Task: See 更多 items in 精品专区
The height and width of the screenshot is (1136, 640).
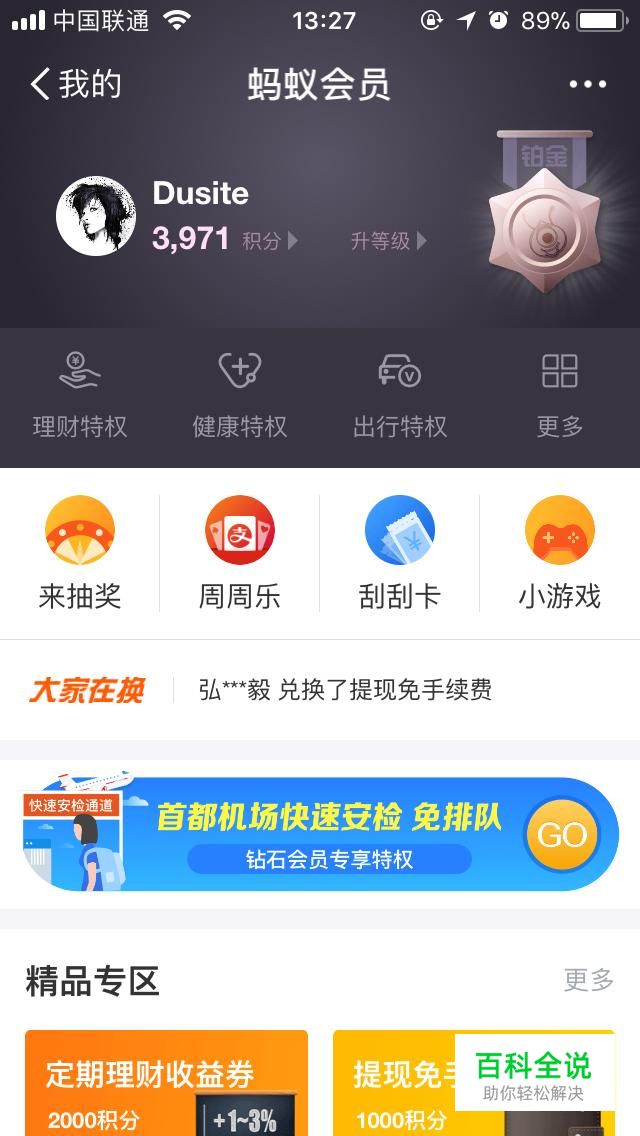Action: (589, 980)
